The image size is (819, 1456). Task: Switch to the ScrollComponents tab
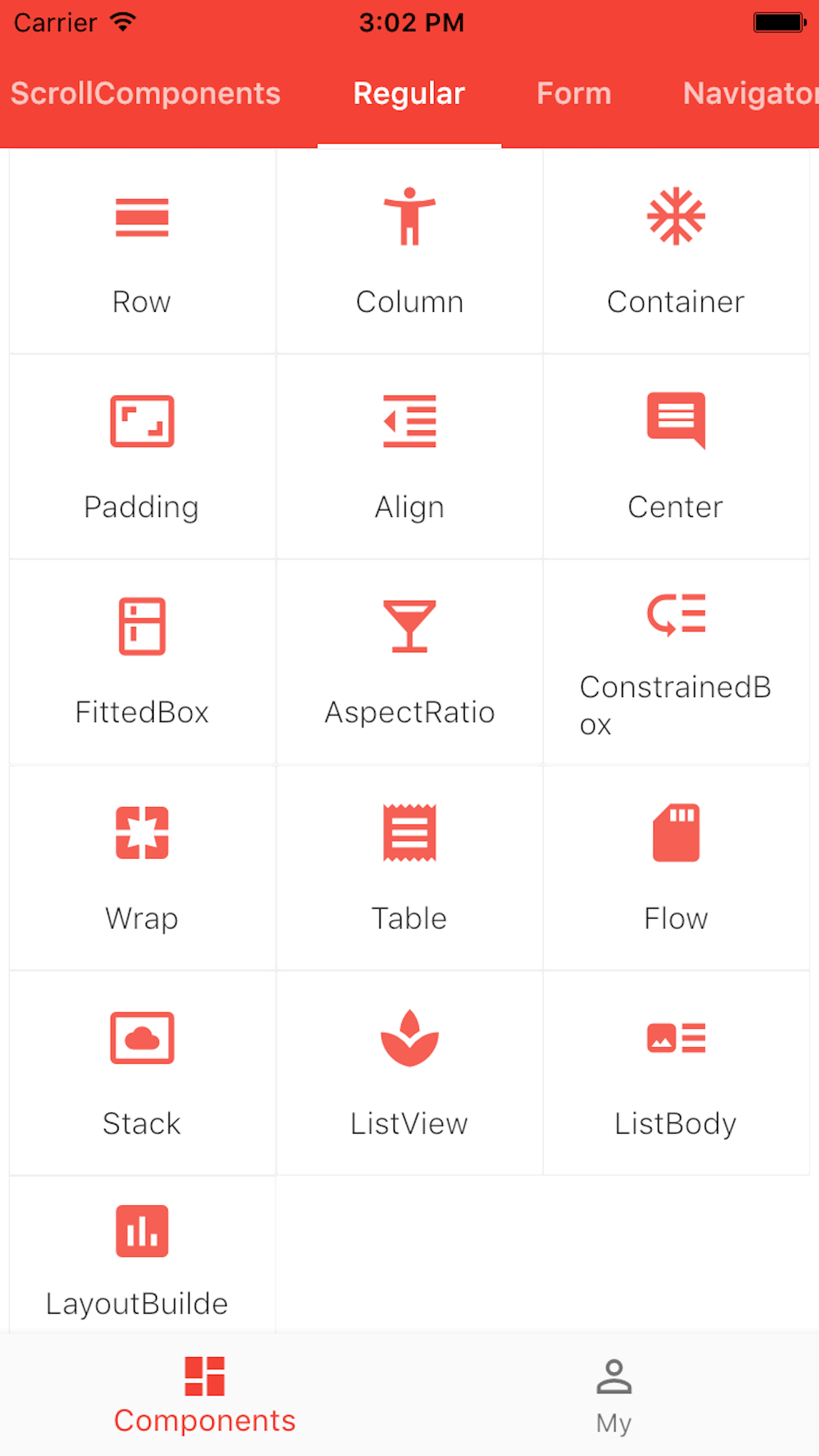click(x=146, y=94)
